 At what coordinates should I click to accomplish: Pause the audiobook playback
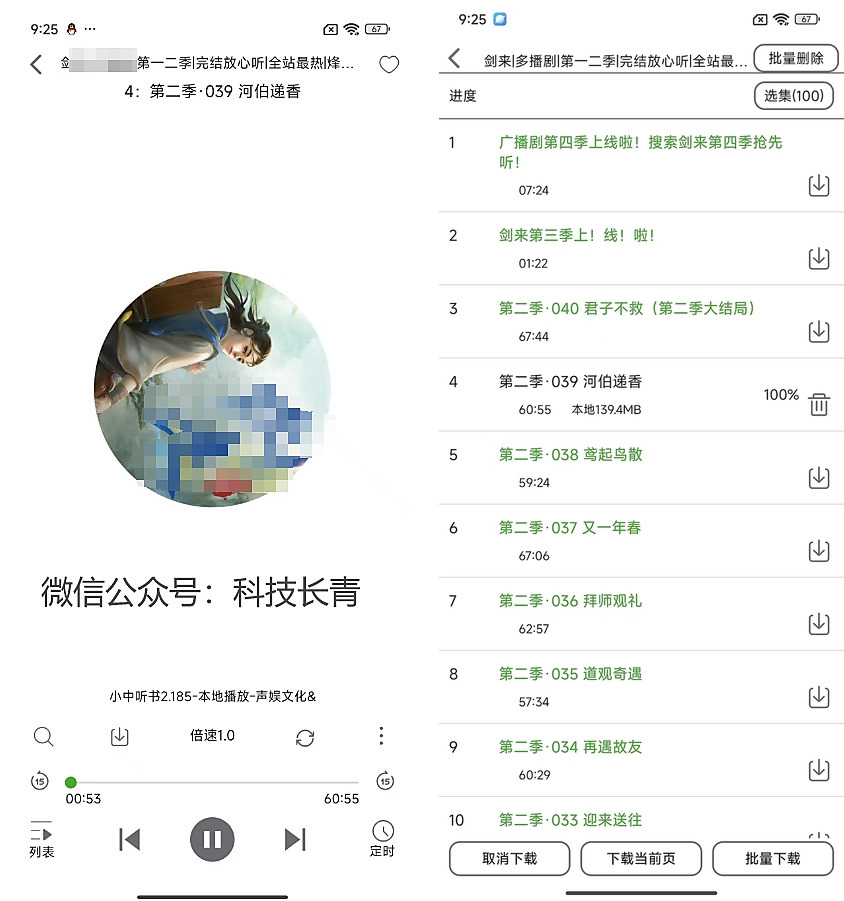[x=212, y=839]
